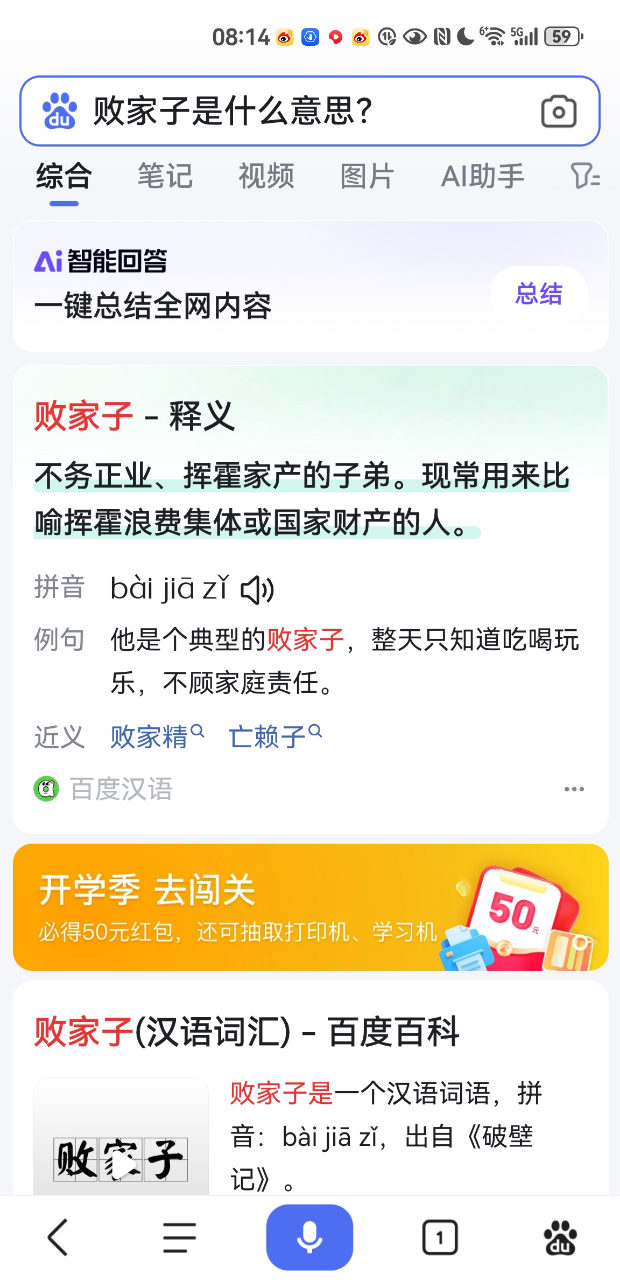The image size is (620, 1280).
Task: Open the bottom hamburger menu
Action: [180, 1238]
